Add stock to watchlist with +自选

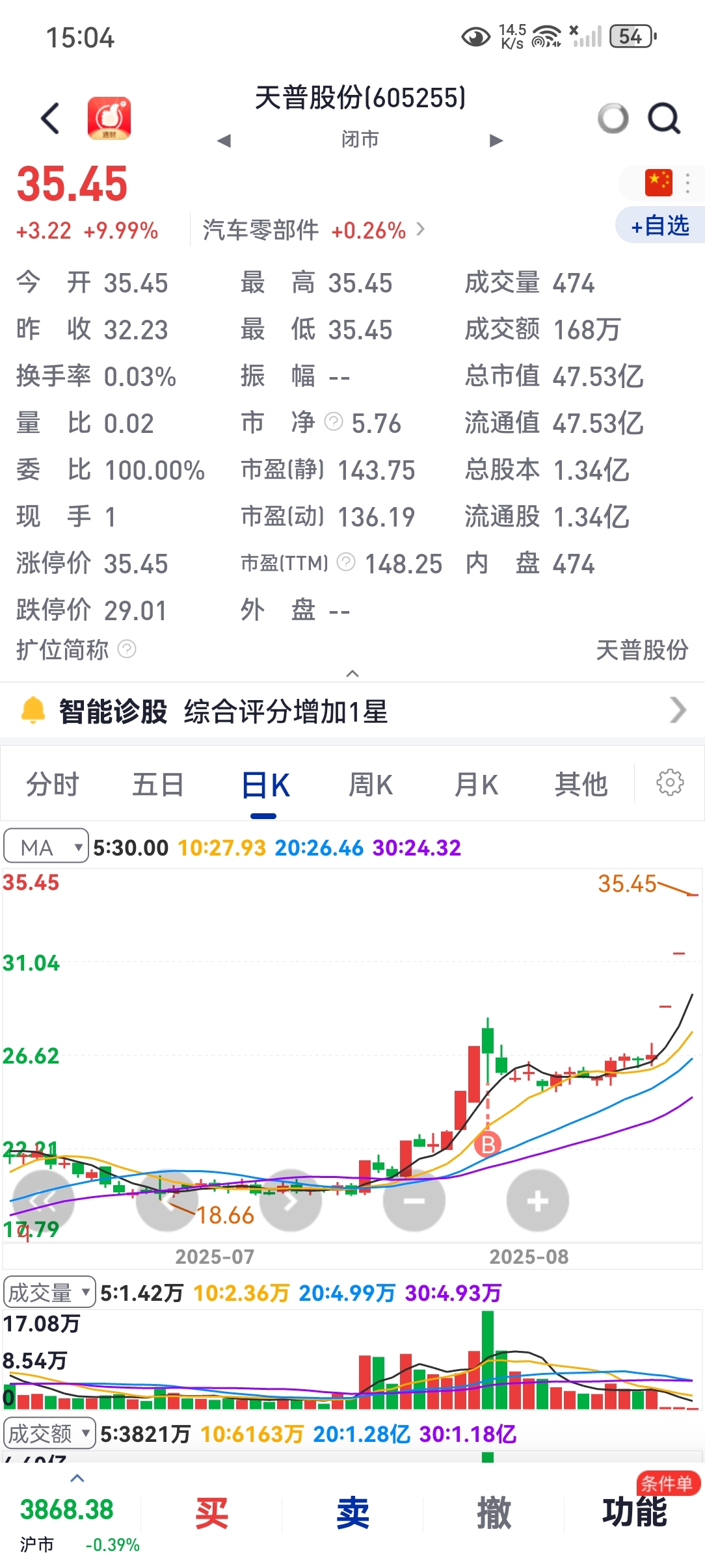pyautogui.click(x=660, y=225)
